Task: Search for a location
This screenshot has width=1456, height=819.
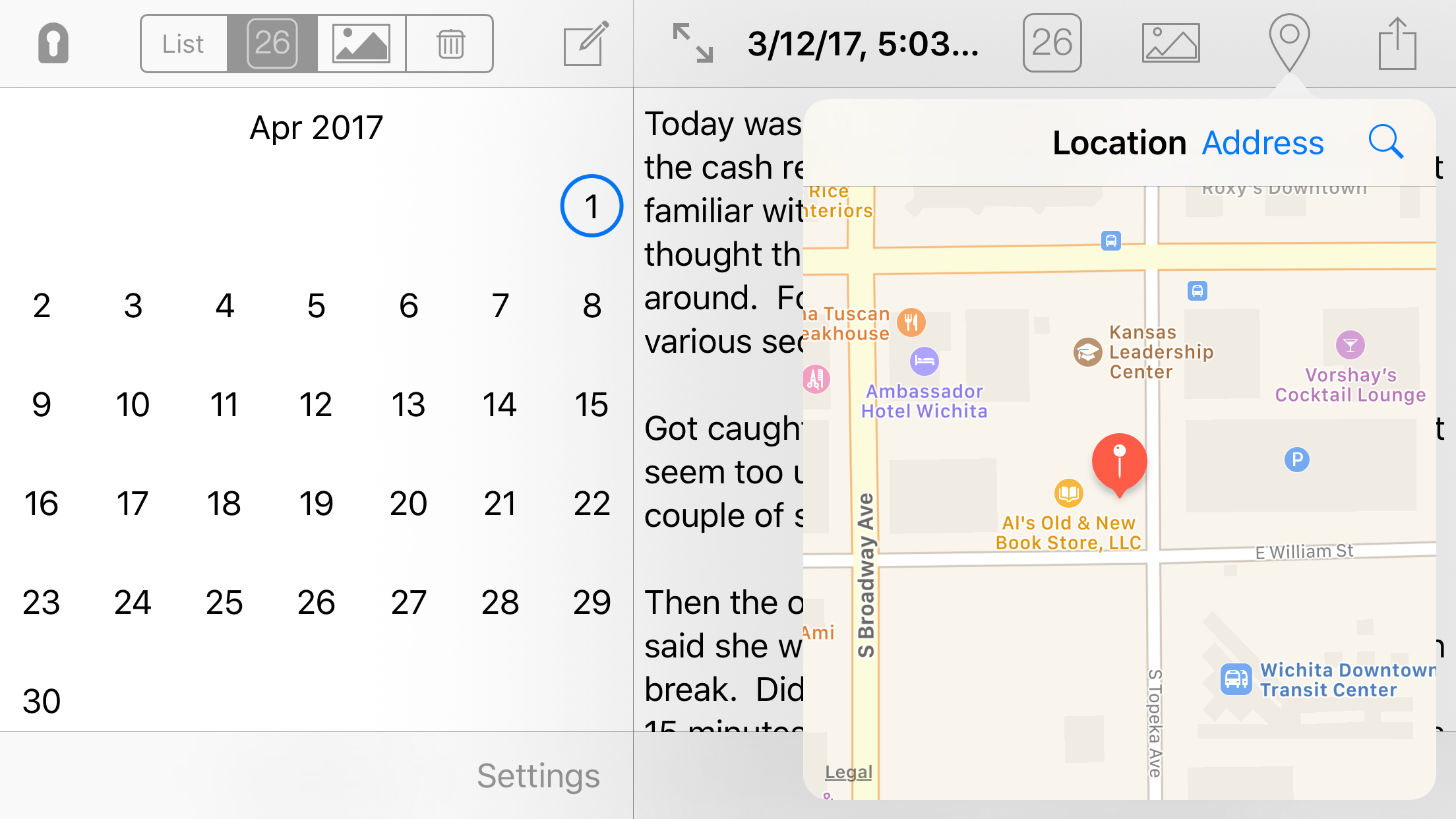Action: (x=1385, y=142)
